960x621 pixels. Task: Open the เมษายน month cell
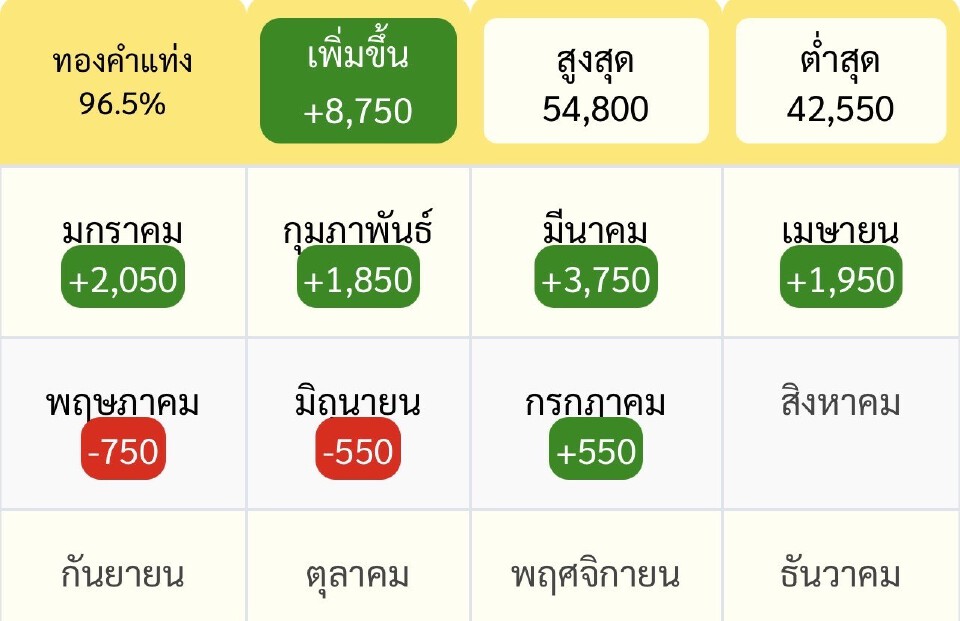pyautogui.click(x=841, y=254)
